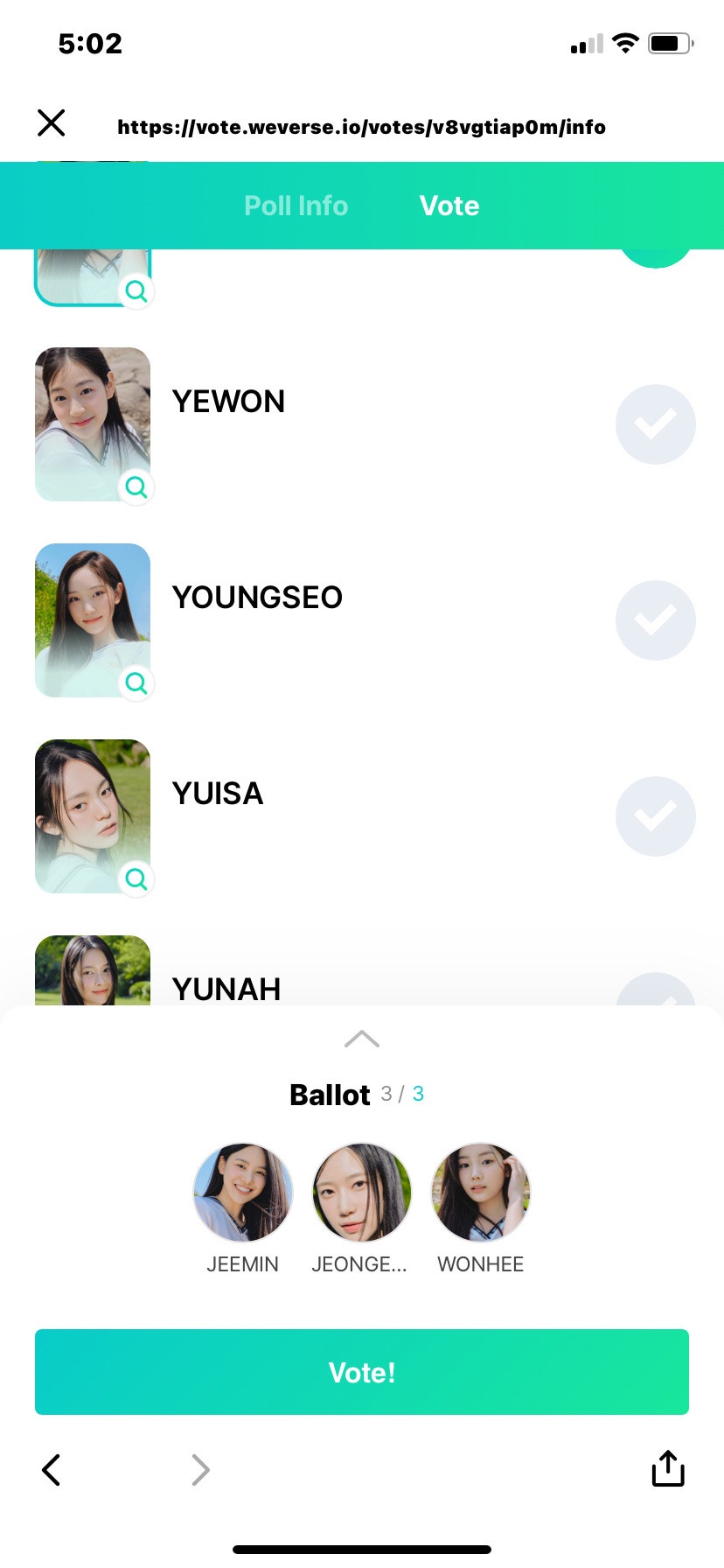724x1568 pixels.
Task: Tap JEEMIN in the ballot
Action: (x=243, y=1192)
